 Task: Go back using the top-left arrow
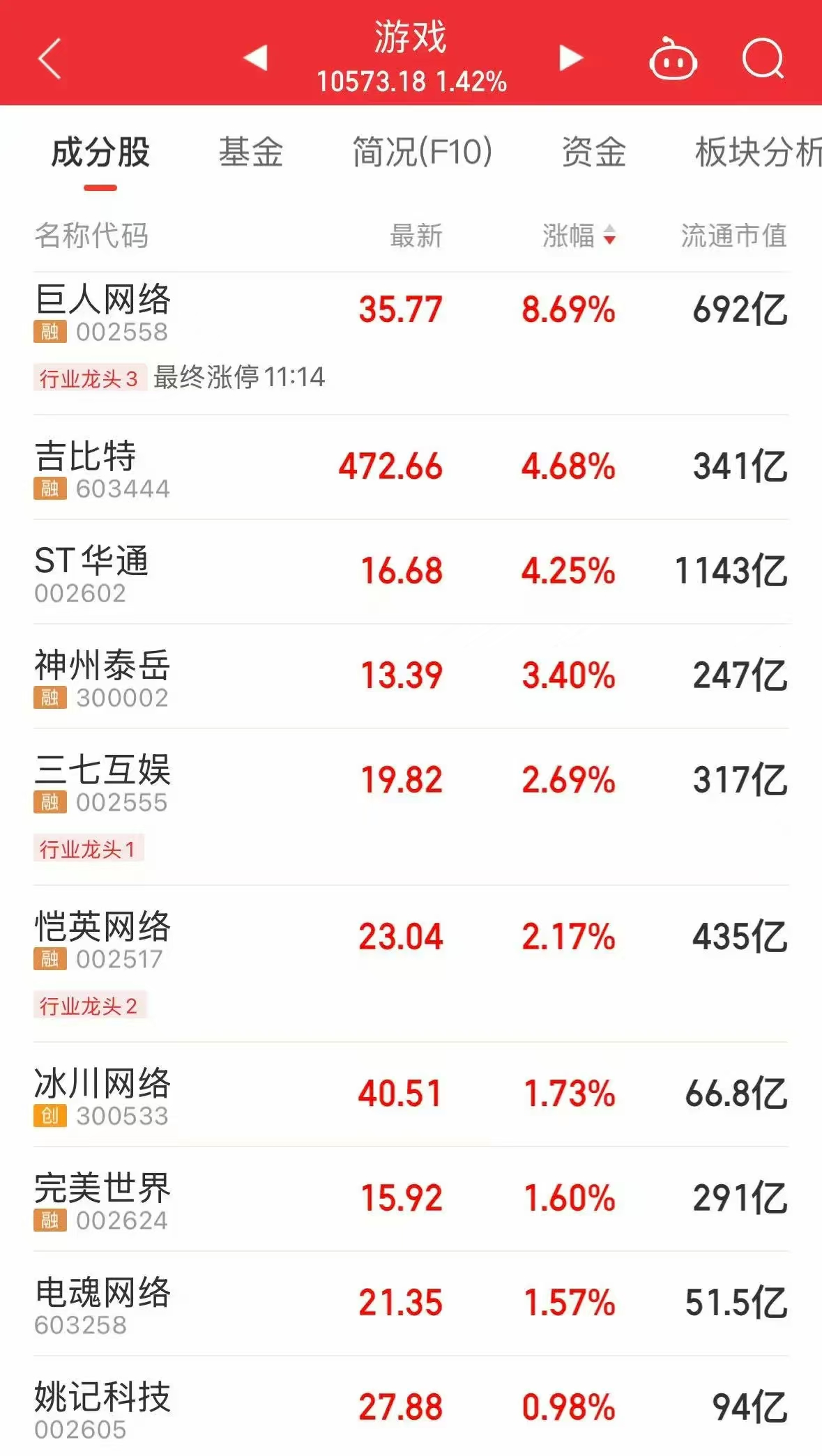50,59
